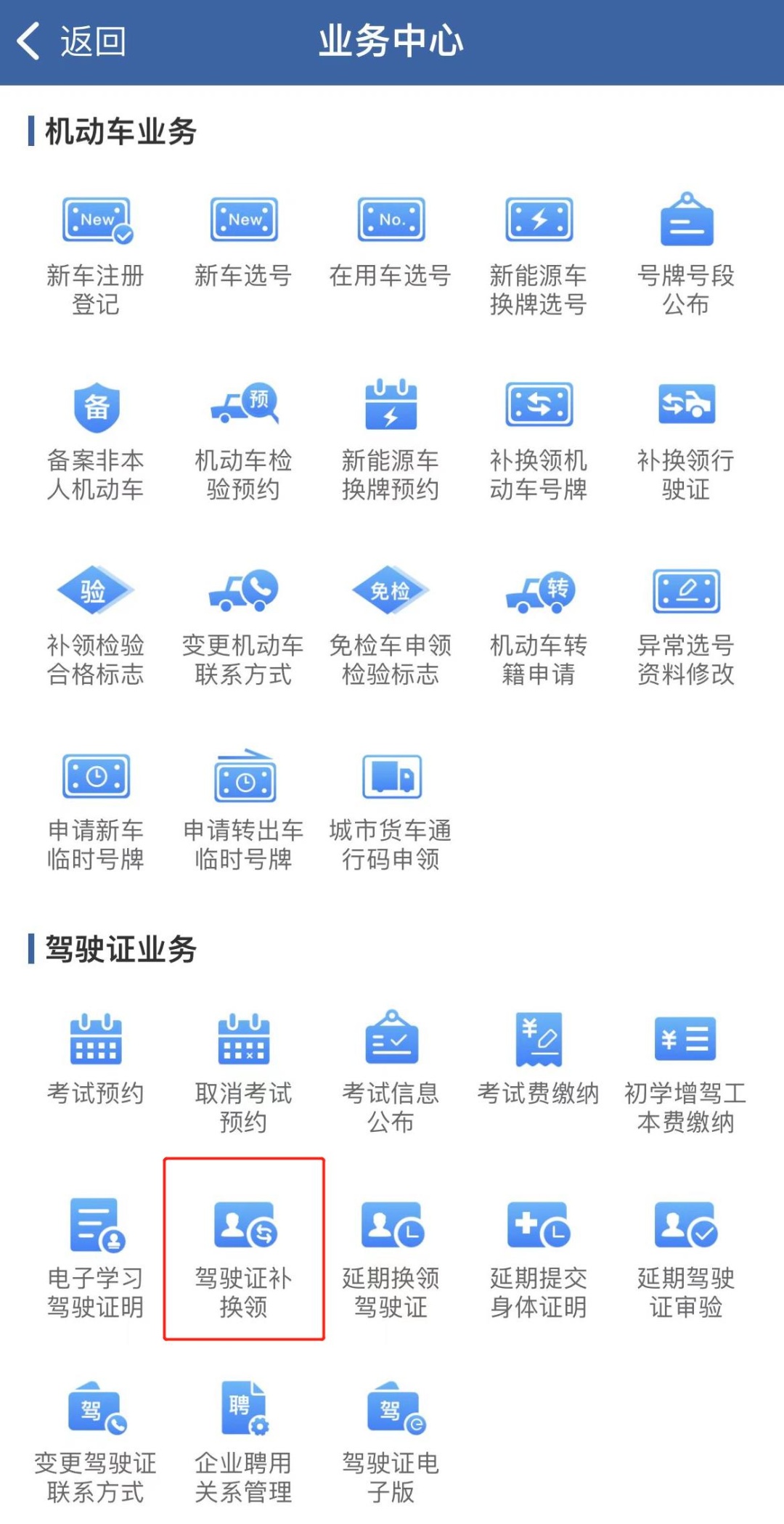
Task: Book 机动车检验预约
Action: click(x=244, y=440)
